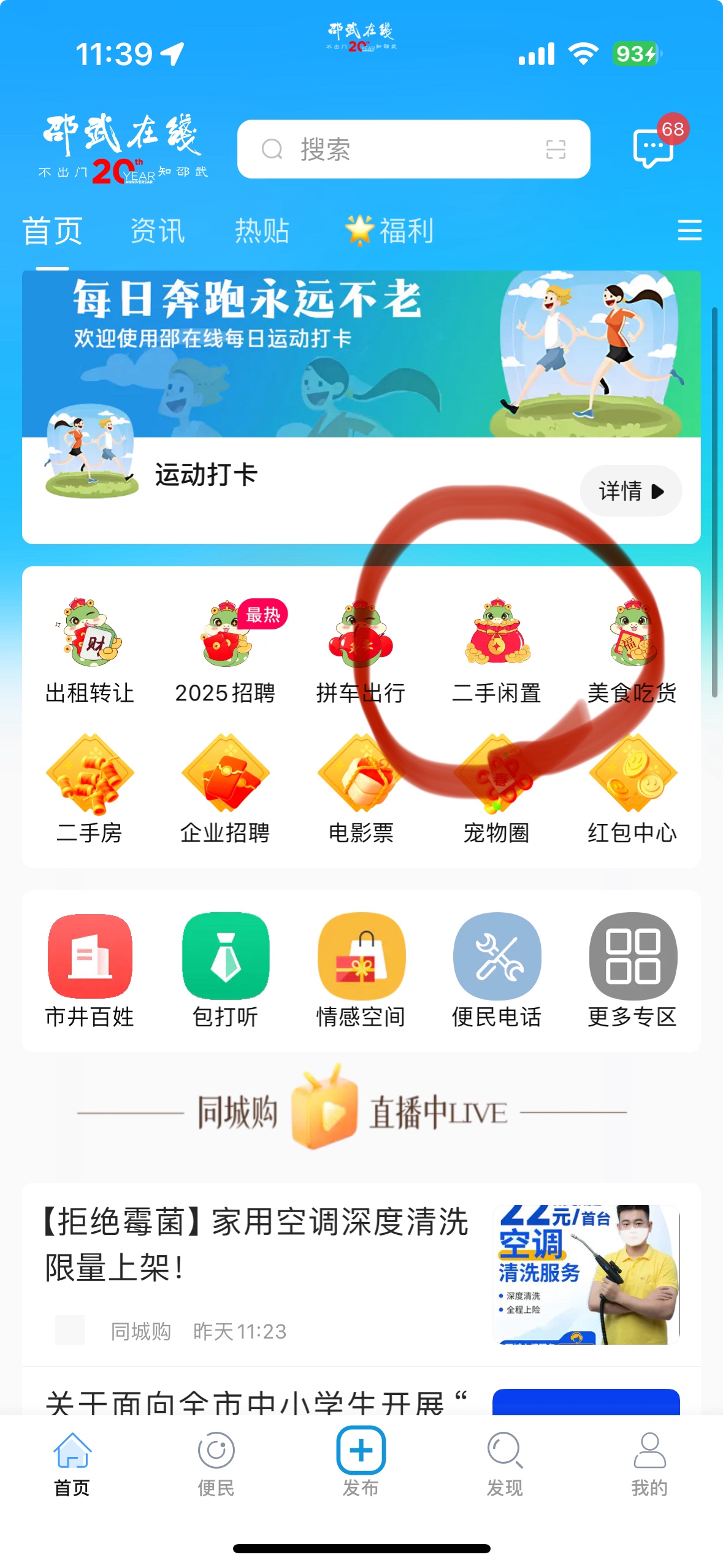Tap 详情 on the 运动打卡 card
Viewport: 723px width, 1568px height.
click(x=630, y=491)
